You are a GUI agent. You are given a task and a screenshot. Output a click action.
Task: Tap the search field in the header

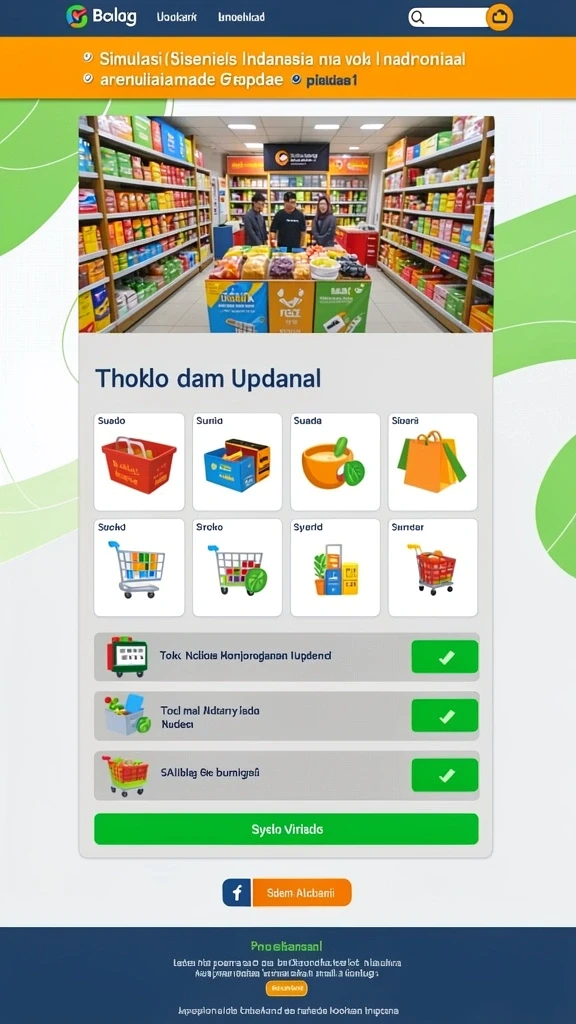click(x=448, y=18)
